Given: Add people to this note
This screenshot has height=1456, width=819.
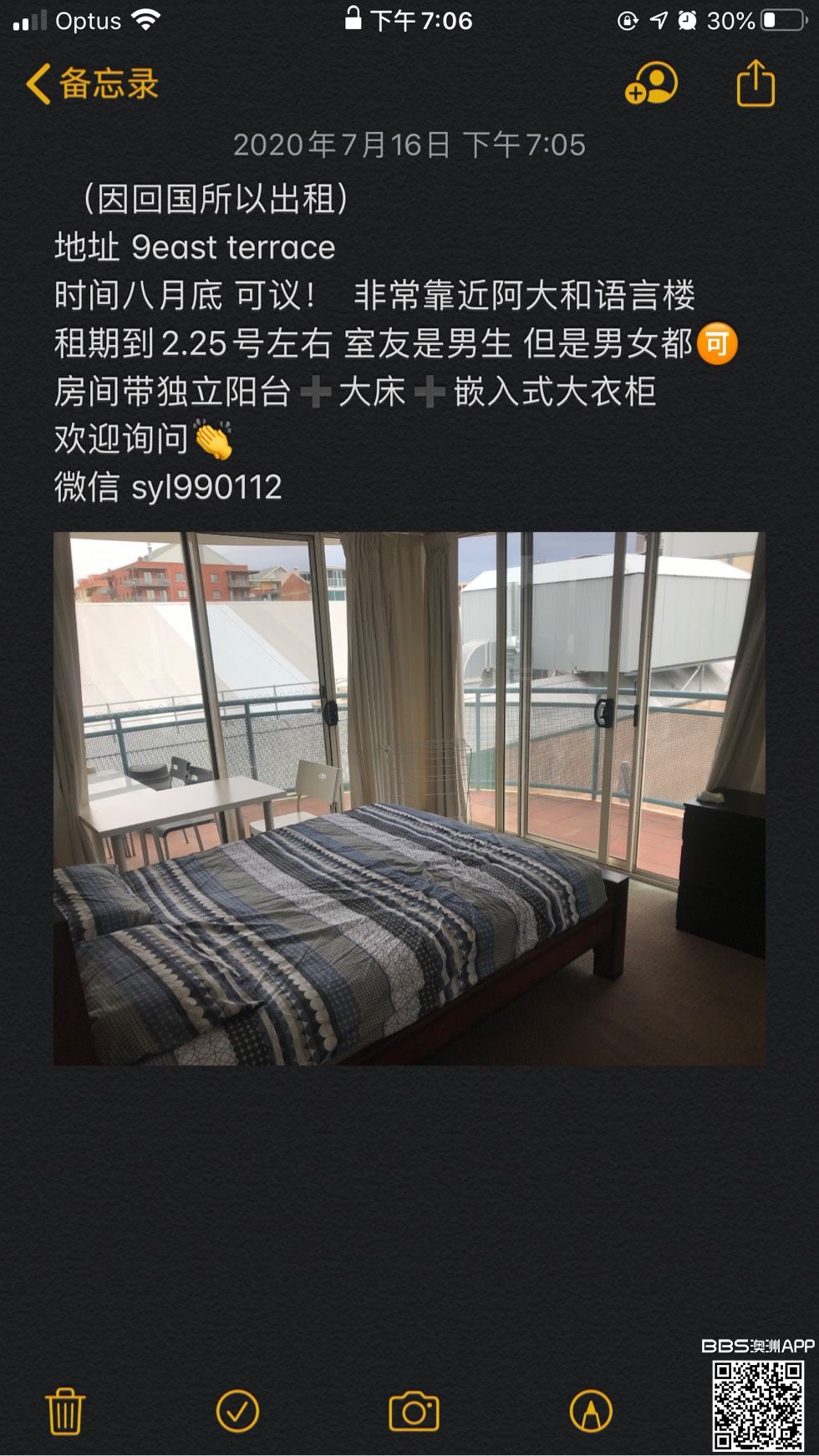Looking at the screenshot, I should click(x=651, y=84).
